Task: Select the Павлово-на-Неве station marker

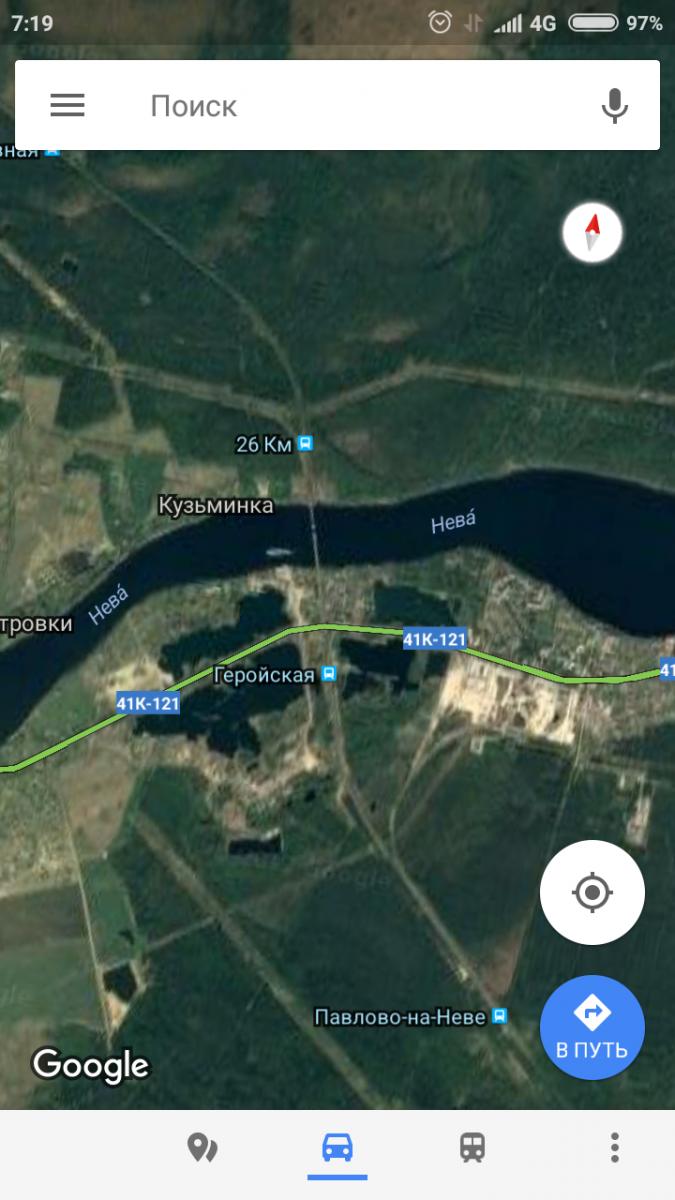Action: pos(500,1016)
